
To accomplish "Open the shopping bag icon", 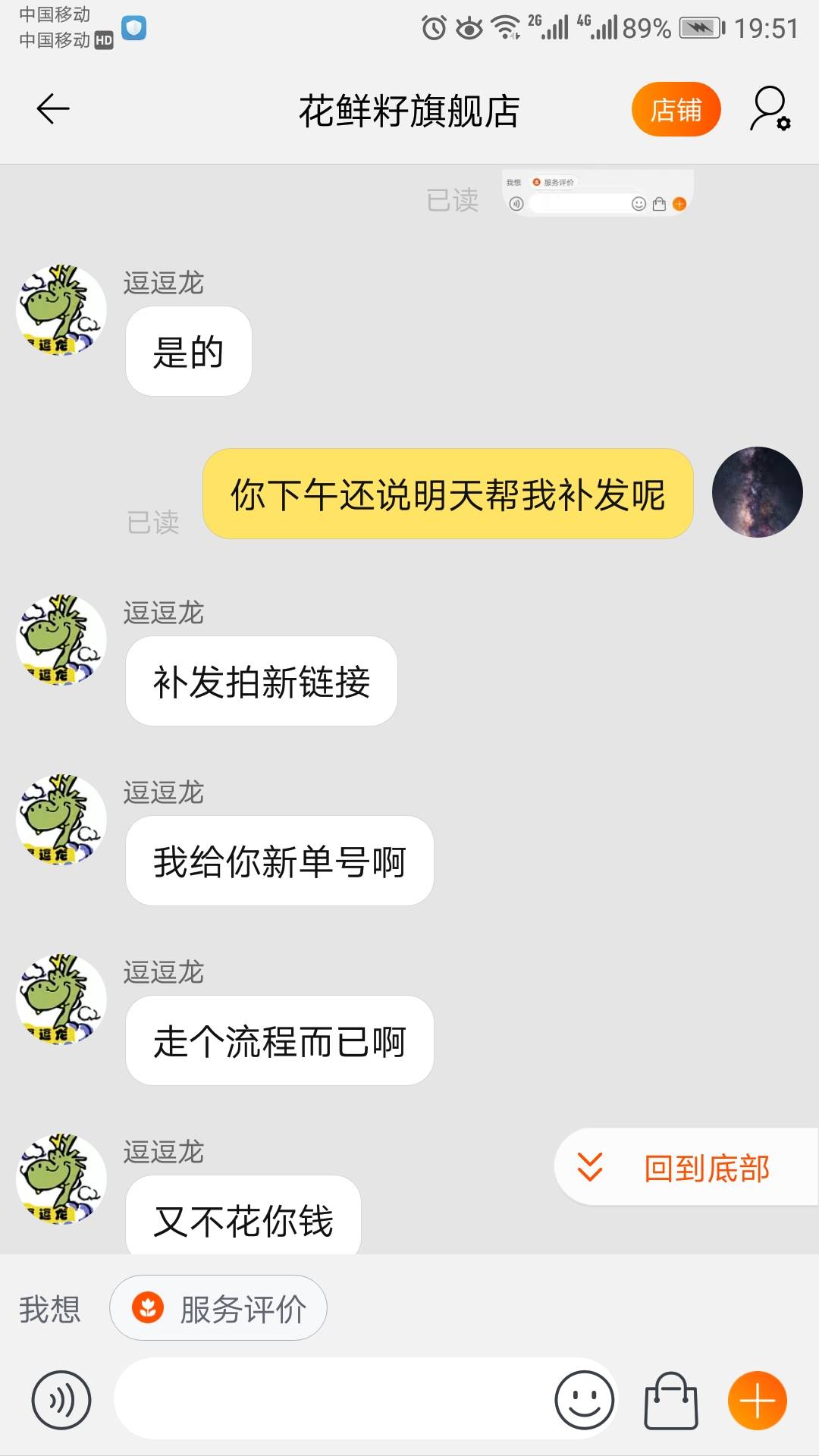I will tap(671, 1400).
